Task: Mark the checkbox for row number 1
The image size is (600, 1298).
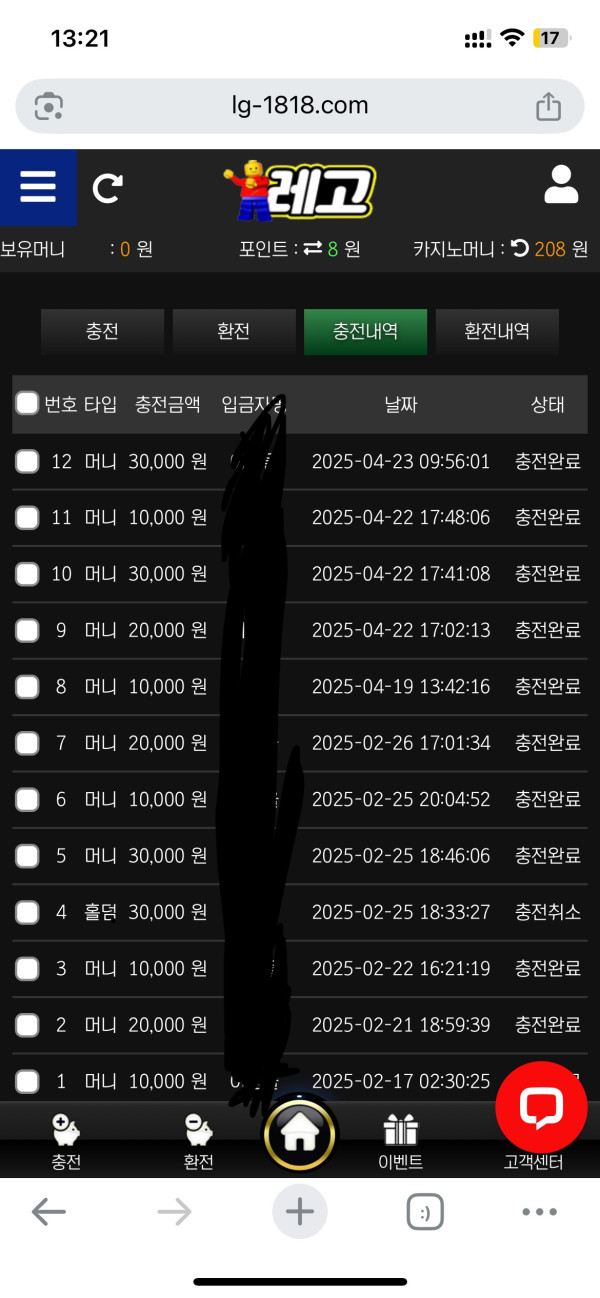Action: [27, 1081]
